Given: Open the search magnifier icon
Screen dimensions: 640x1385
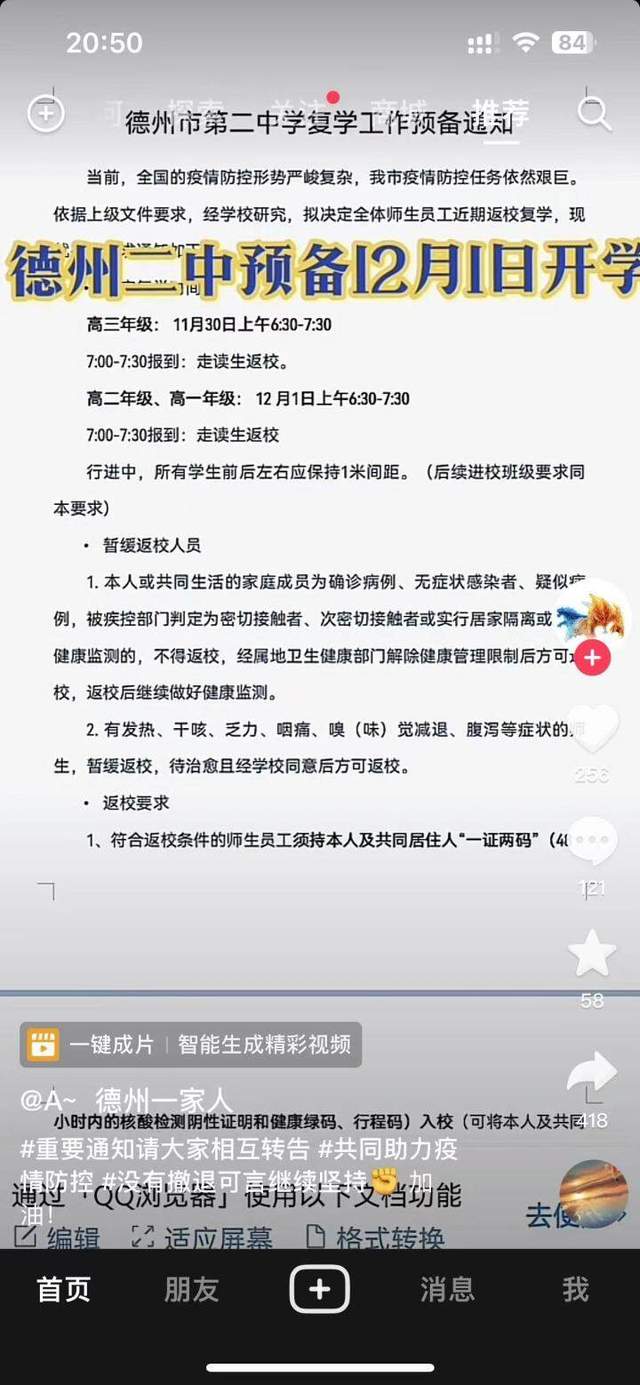Looking at the screenshot, I should [x=594, y=114].
